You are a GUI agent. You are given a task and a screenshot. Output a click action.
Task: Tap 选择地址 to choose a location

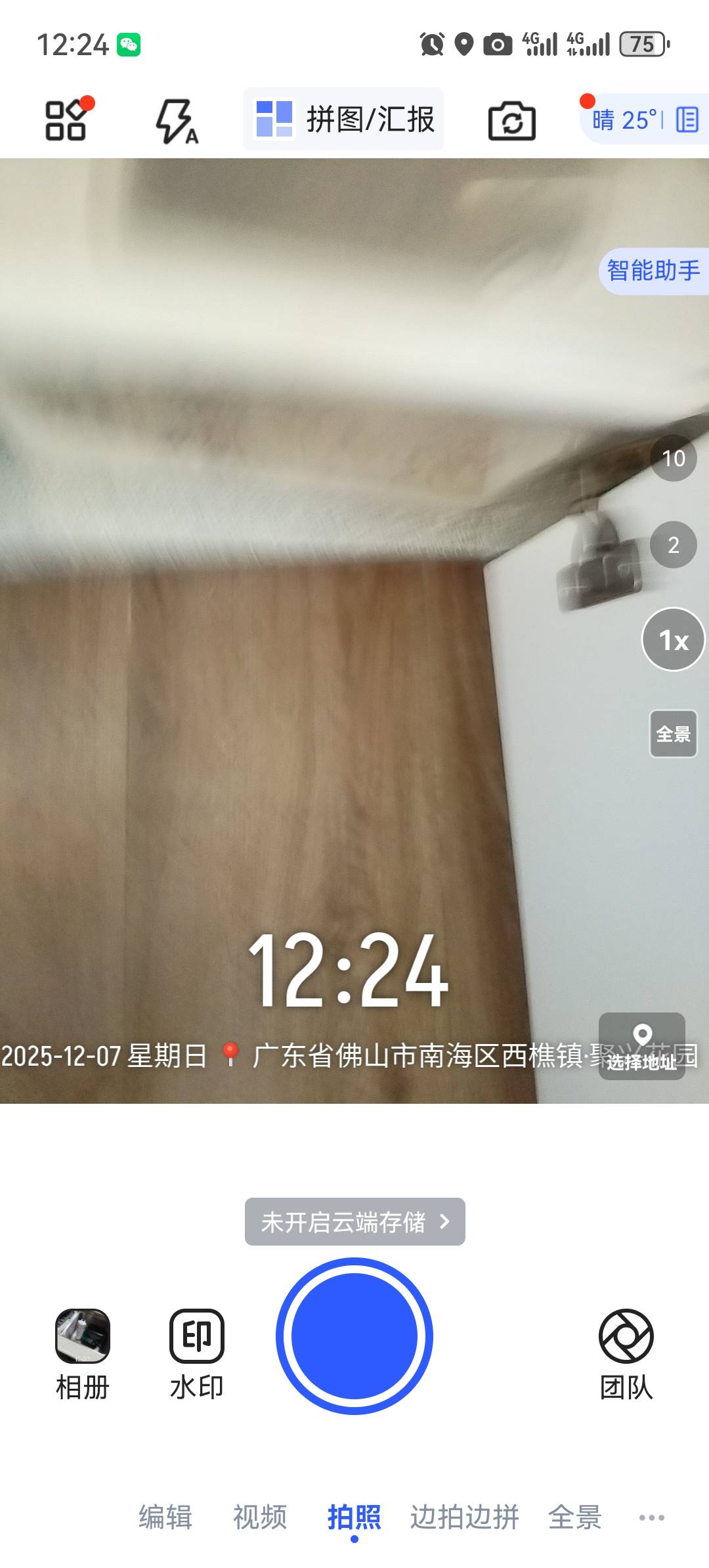(641, 1047)
